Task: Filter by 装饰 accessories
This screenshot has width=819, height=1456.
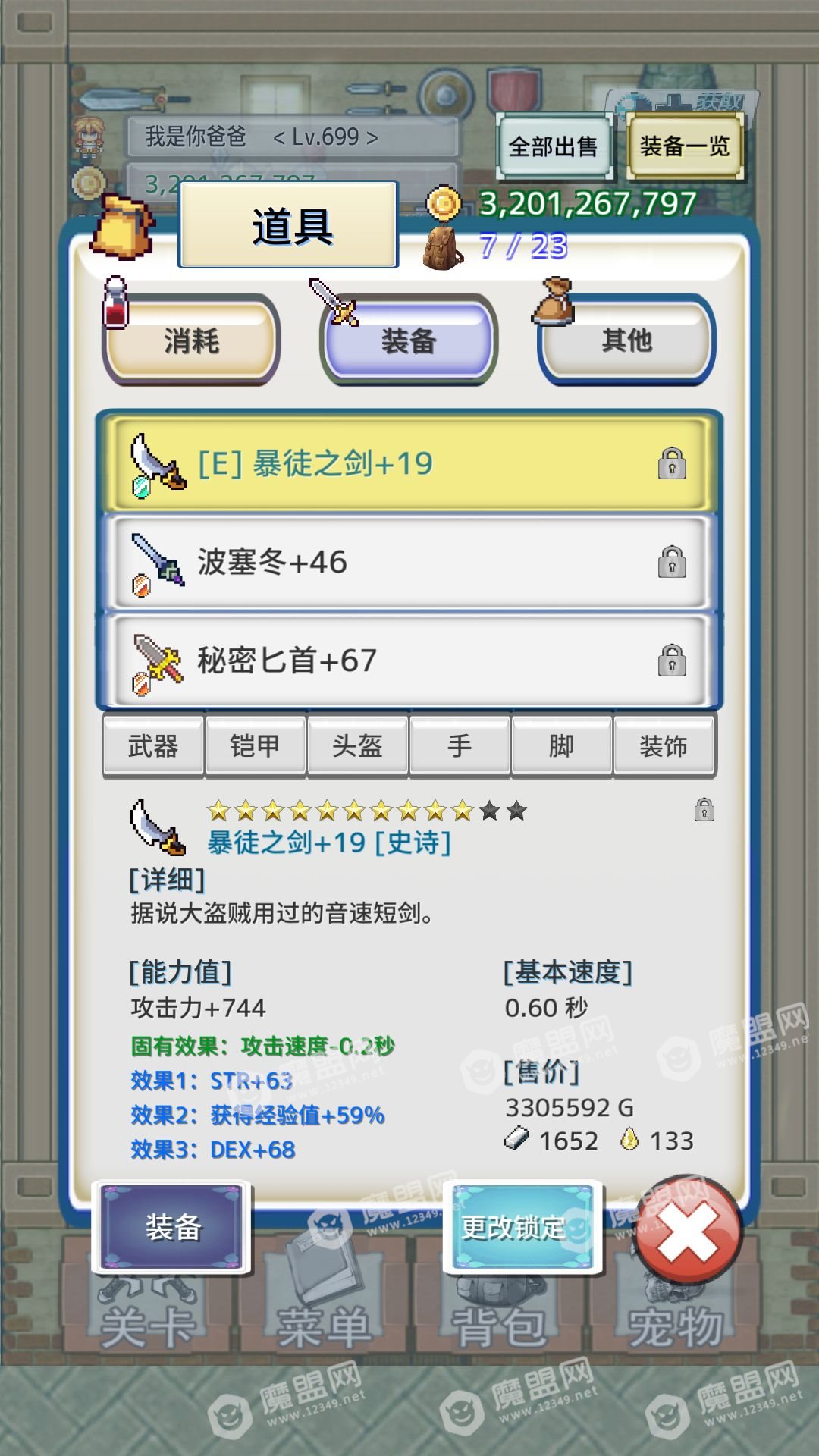Action: (x=664, y=746)
